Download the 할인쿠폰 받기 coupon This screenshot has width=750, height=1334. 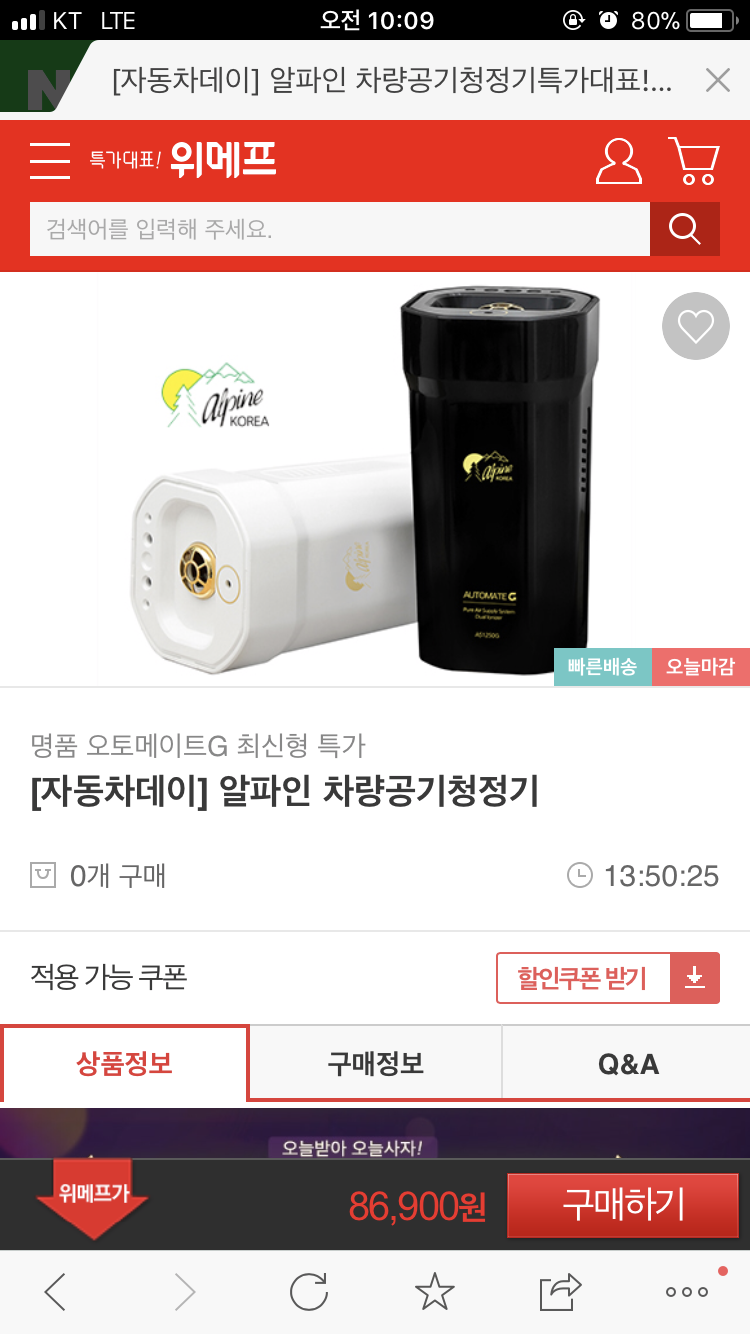[608, 978]
